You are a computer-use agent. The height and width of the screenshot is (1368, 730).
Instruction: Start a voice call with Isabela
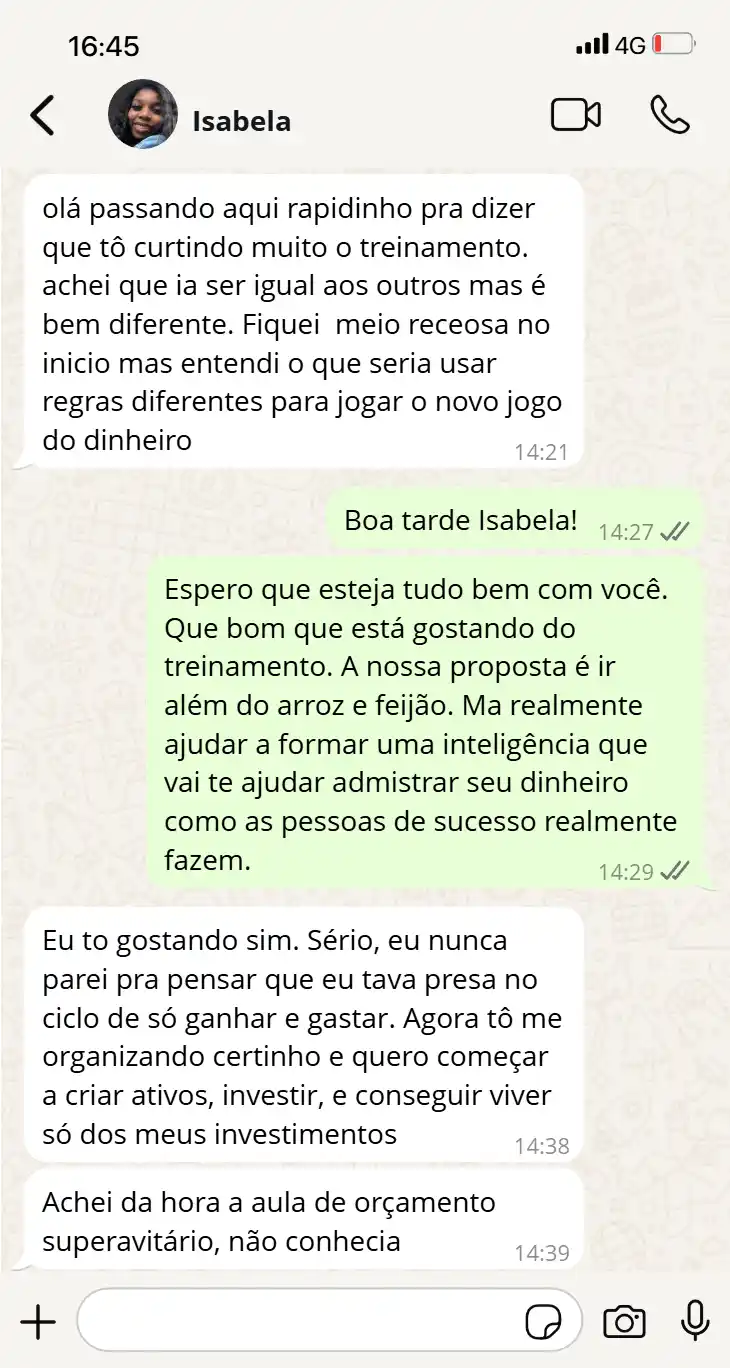coord(669,115)
